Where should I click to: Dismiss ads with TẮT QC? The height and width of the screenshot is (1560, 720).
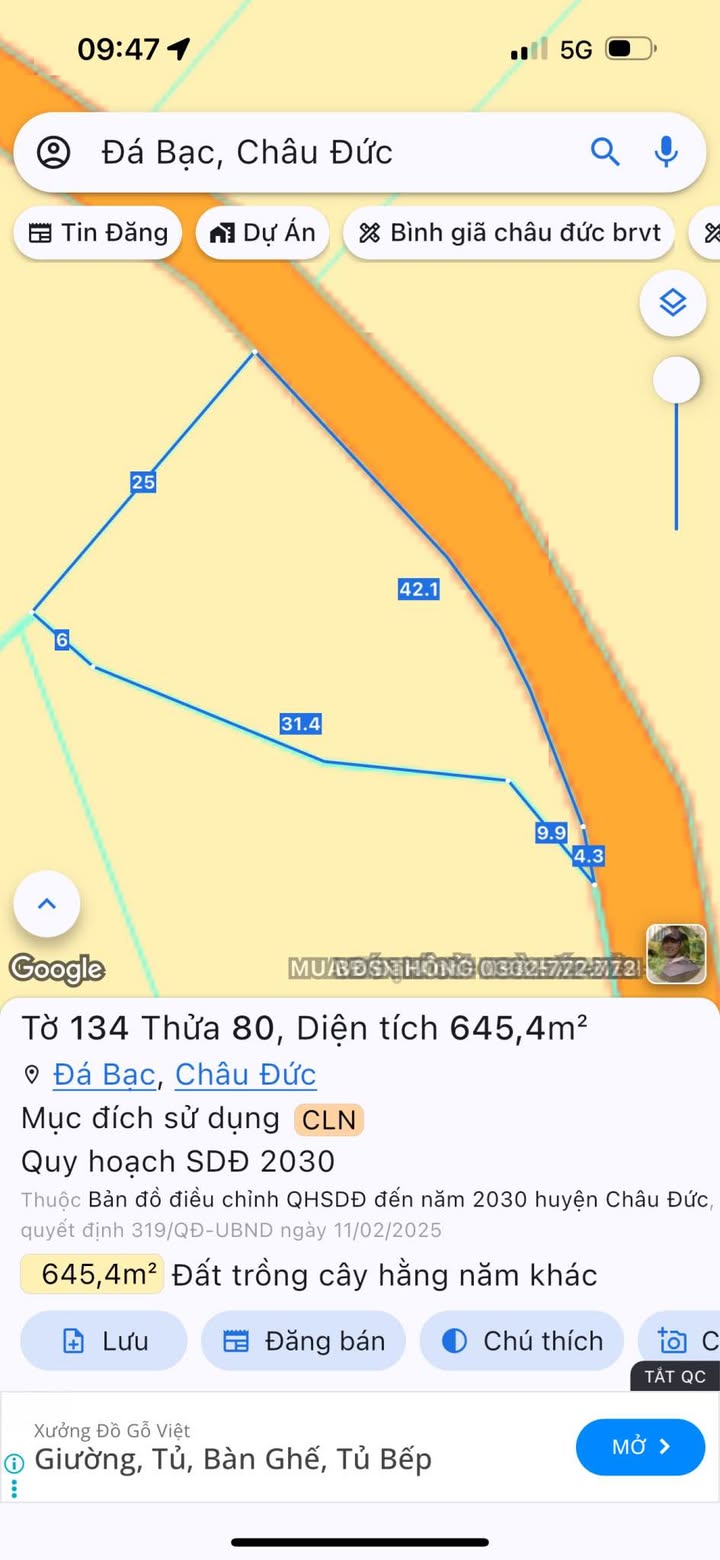[x=675, y=1377]
